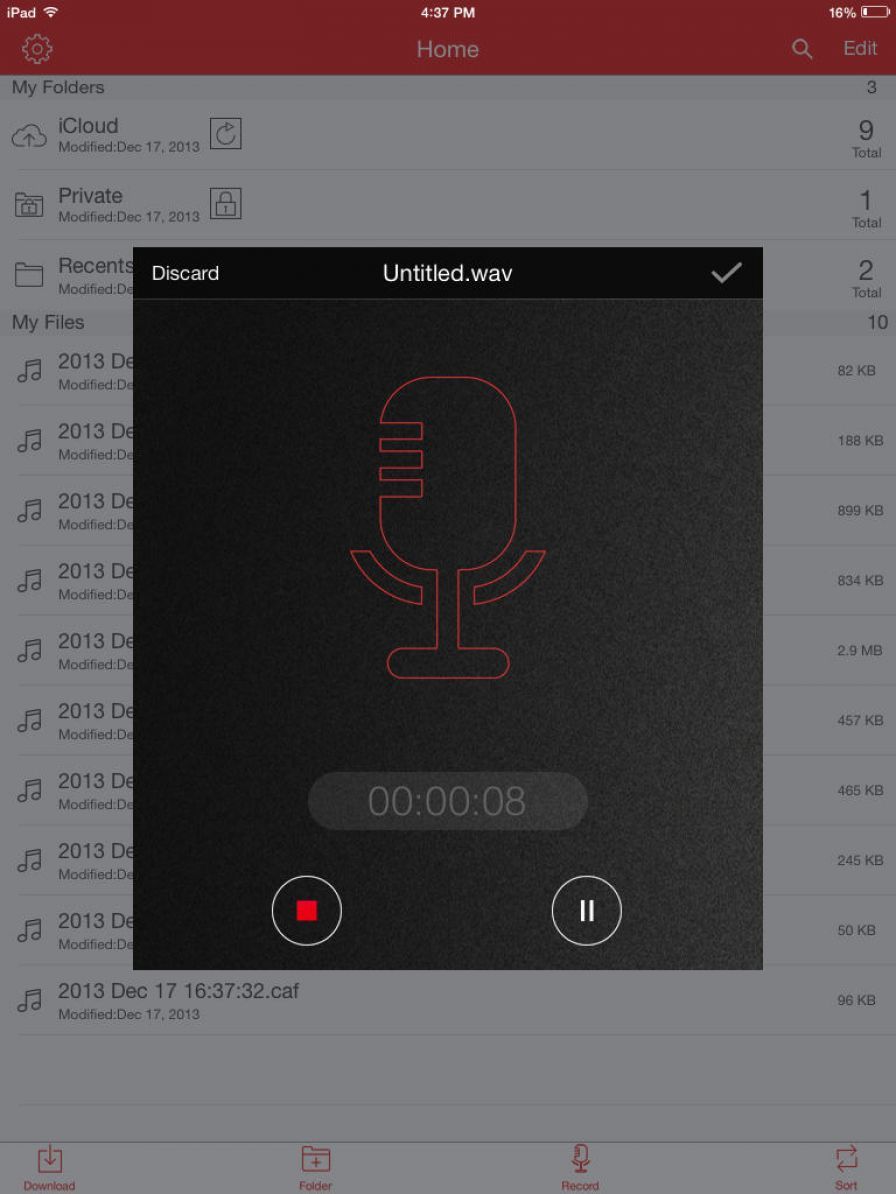Tap the recording timer showing 00:00:08
Screen dimensions: 896x1194
coord(447,800)
